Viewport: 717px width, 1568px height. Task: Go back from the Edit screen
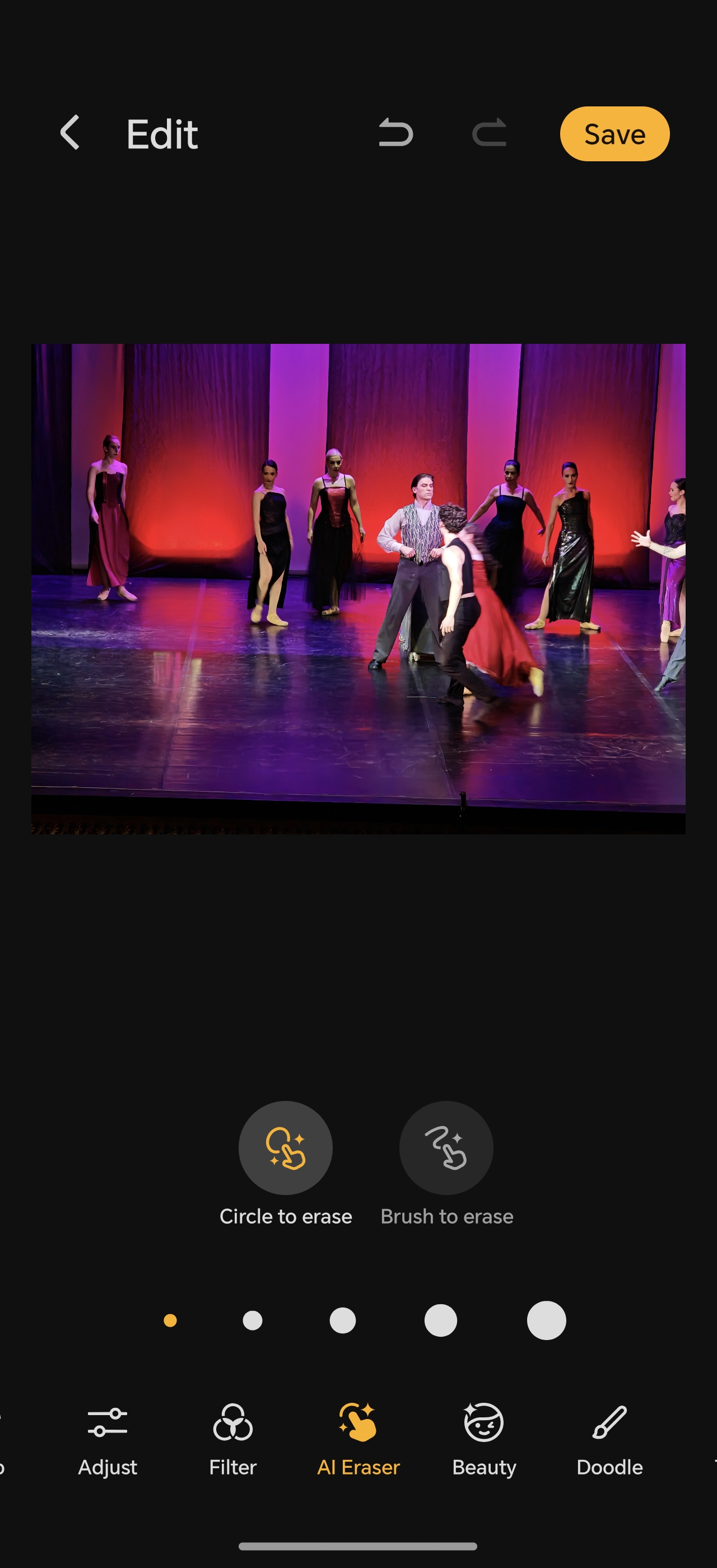(70, 133)
